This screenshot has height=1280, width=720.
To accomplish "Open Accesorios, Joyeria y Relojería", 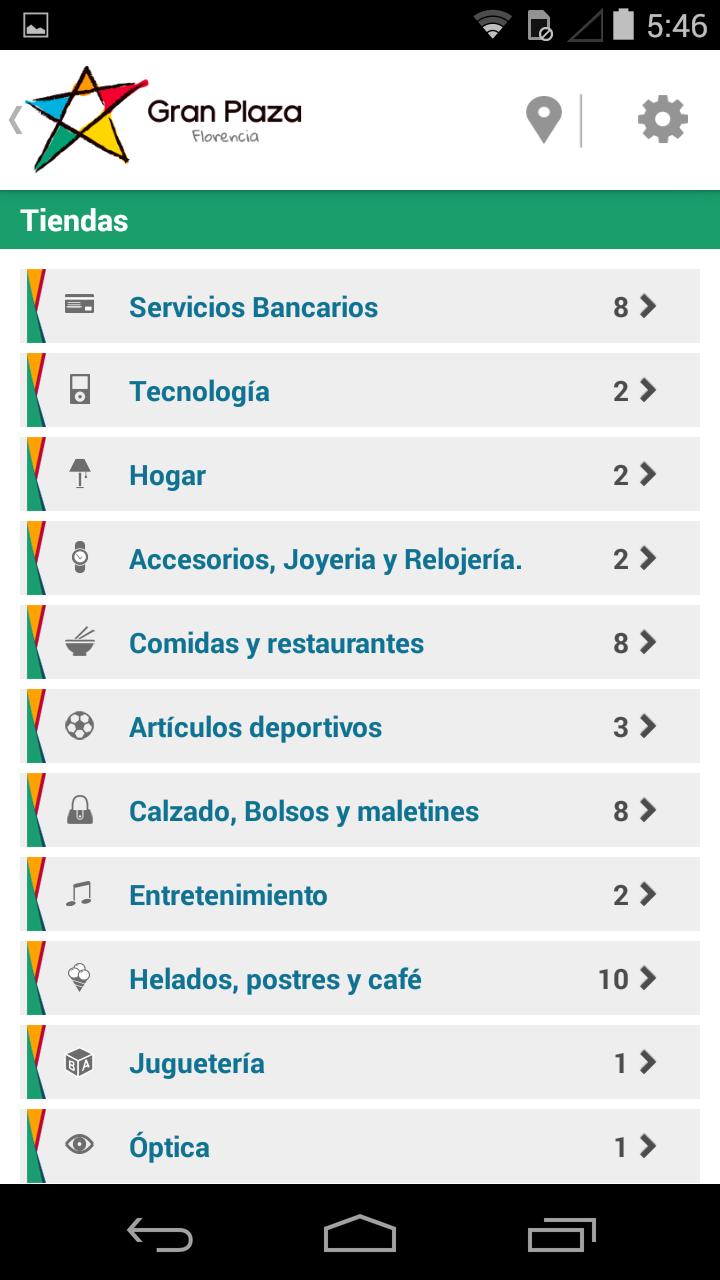I will pos(360,559).
